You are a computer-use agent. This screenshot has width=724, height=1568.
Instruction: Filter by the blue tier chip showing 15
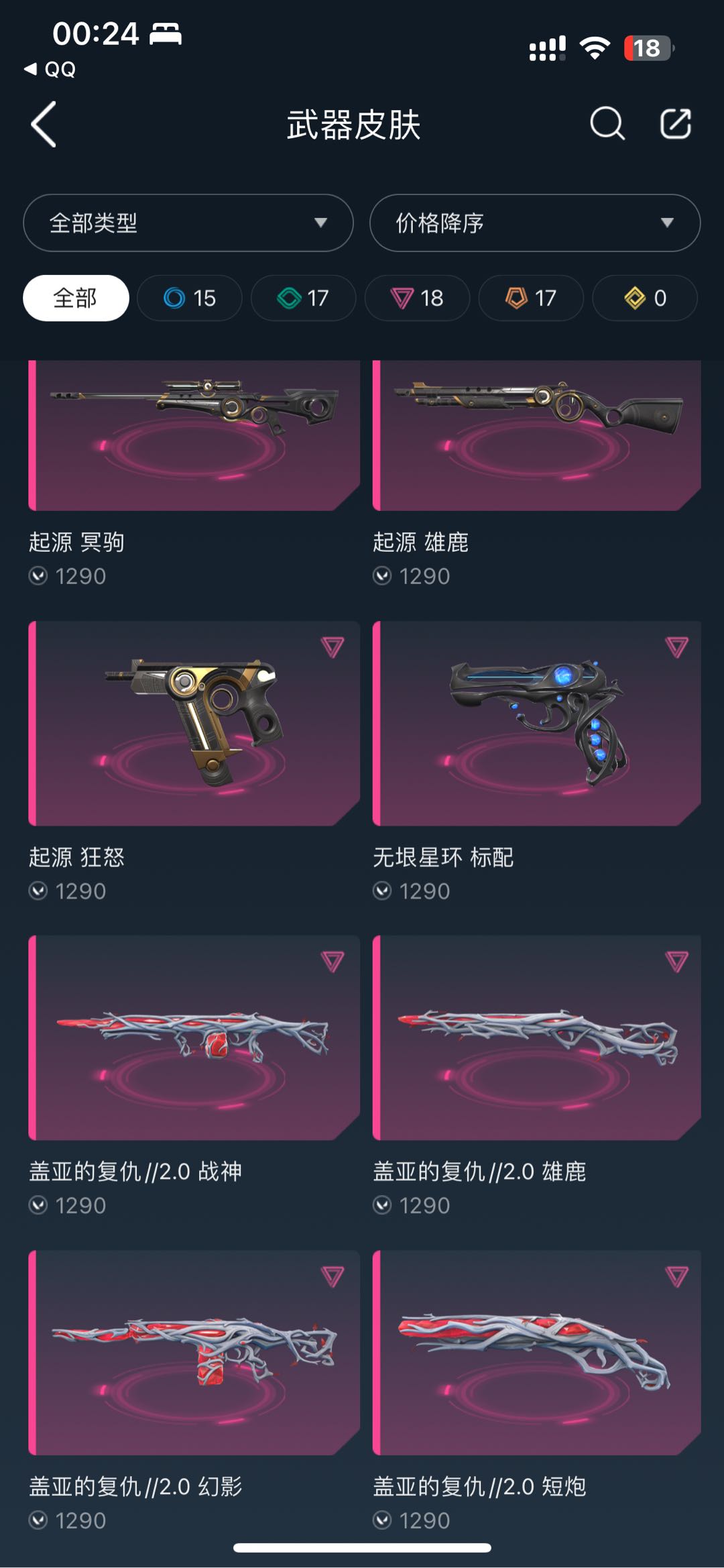point(190,298)
